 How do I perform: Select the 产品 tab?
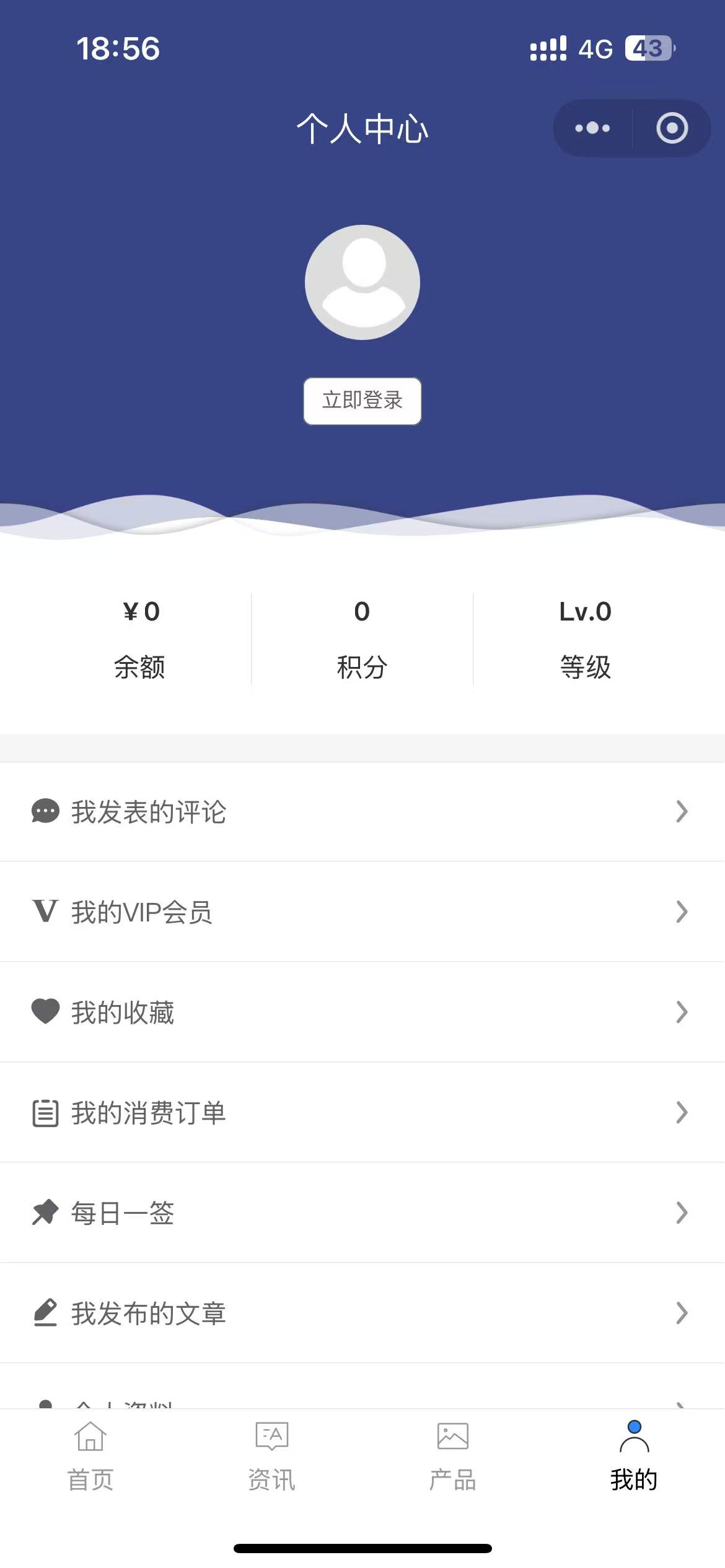pos(453,1457)
